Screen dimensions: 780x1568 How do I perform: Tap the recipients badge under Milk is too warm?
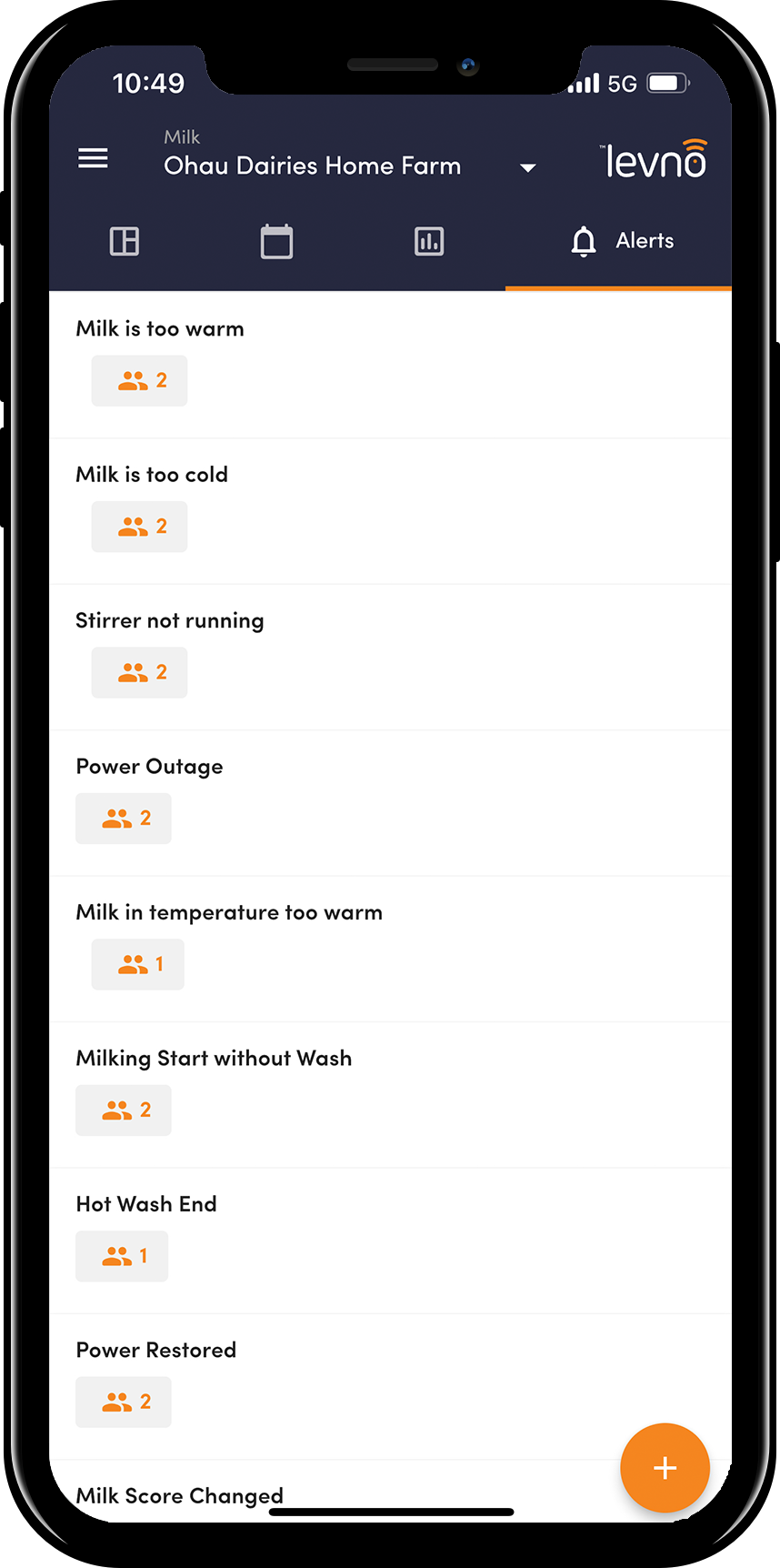tap(139, 380)
